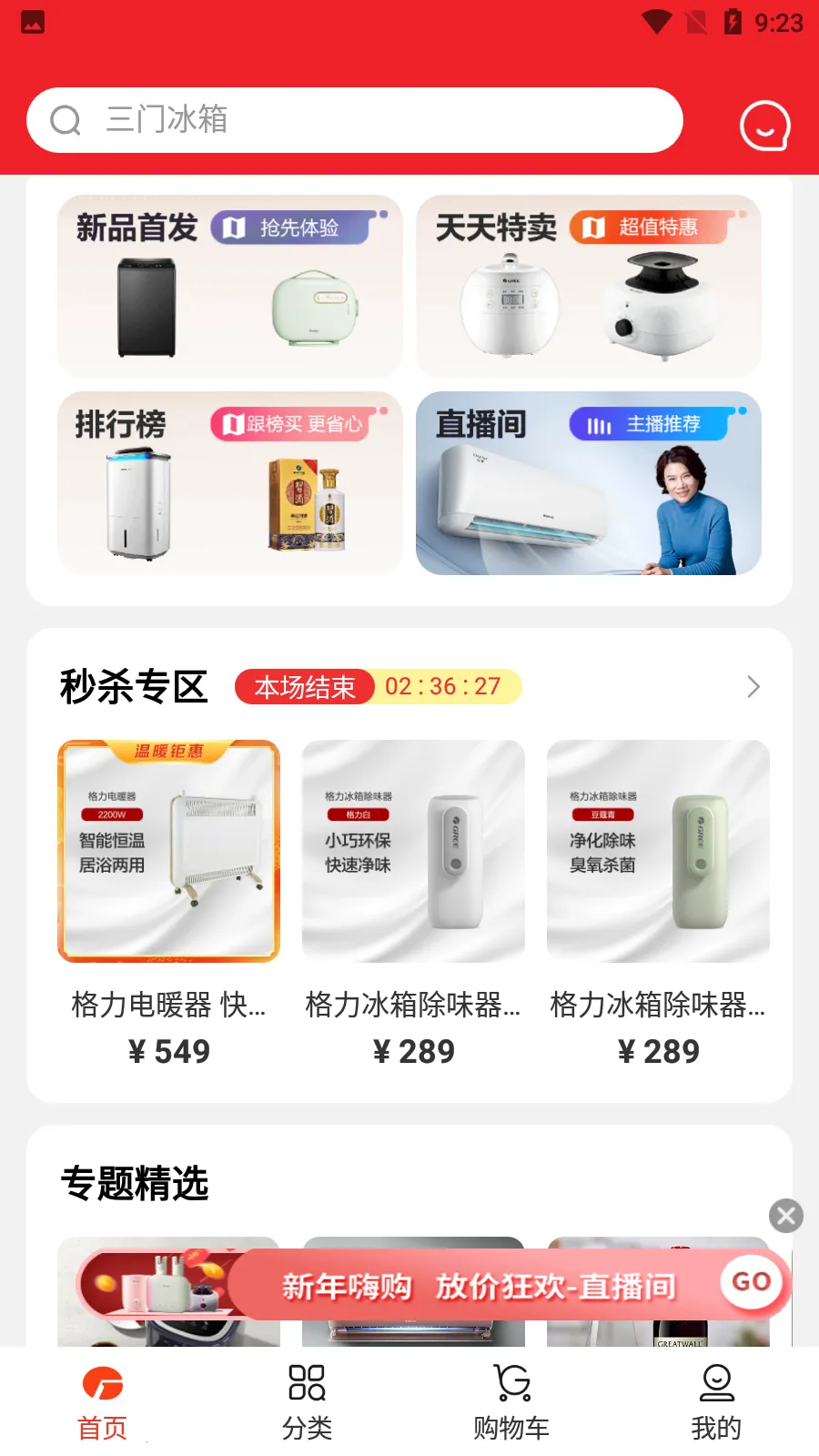Switch to the 首页 tab
The width and height of the screenshot is (819, 1456).
pyautogui.click(x=102, y=1402)
